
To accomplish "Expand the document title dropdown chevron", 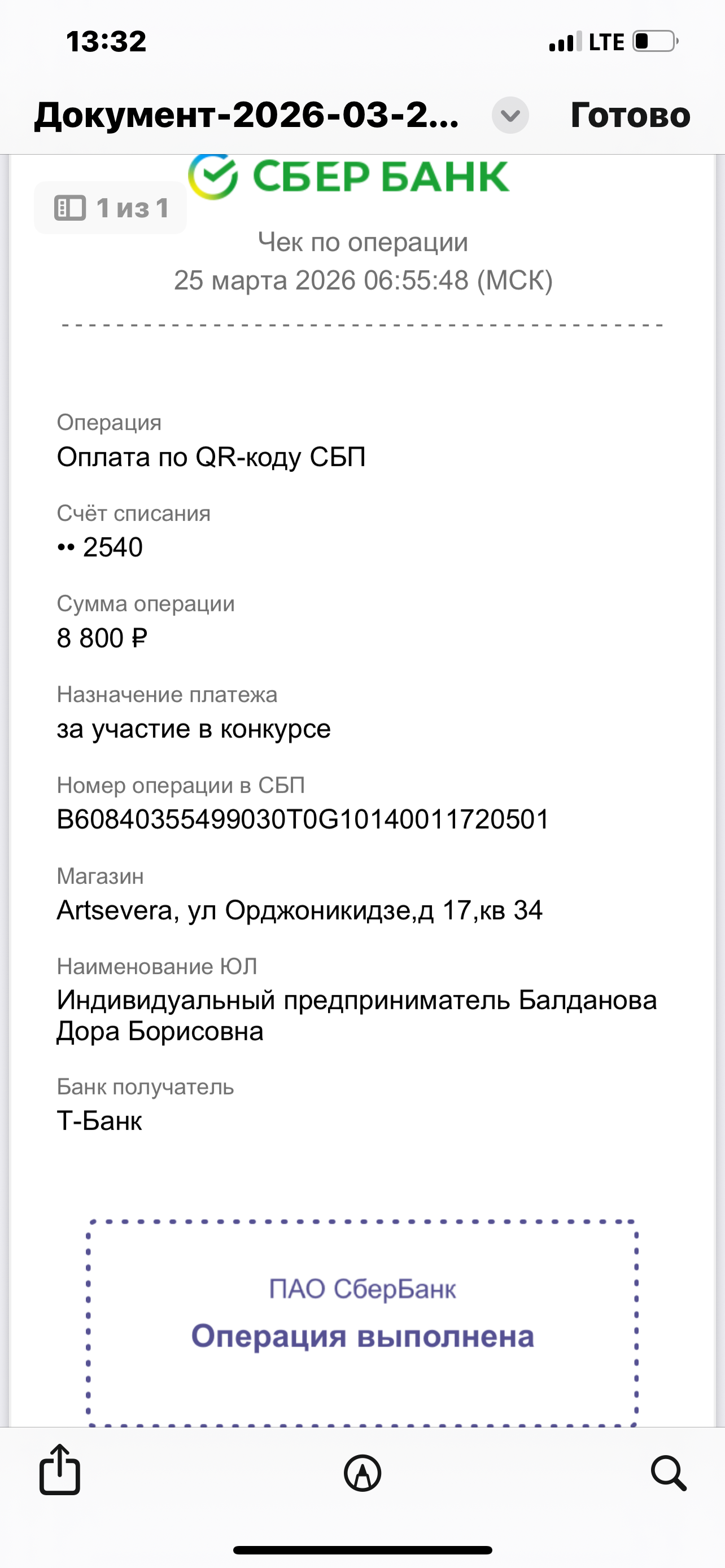I will tap(510, 115).
